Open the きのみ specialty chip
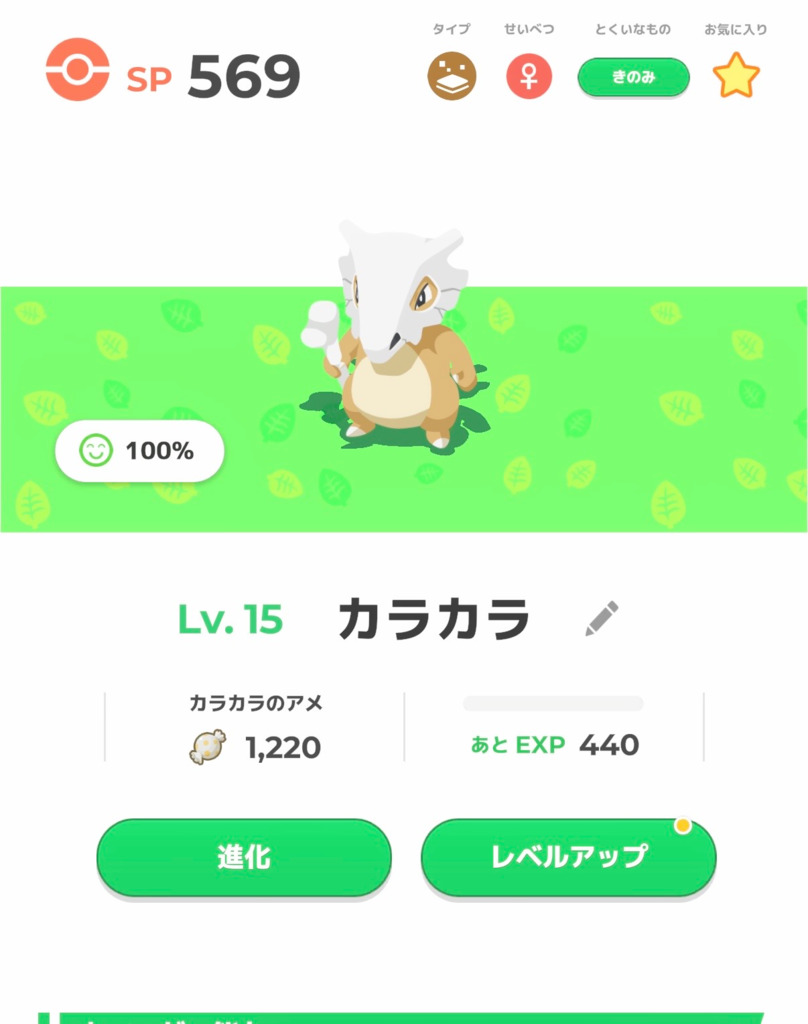 pos(633,77)
